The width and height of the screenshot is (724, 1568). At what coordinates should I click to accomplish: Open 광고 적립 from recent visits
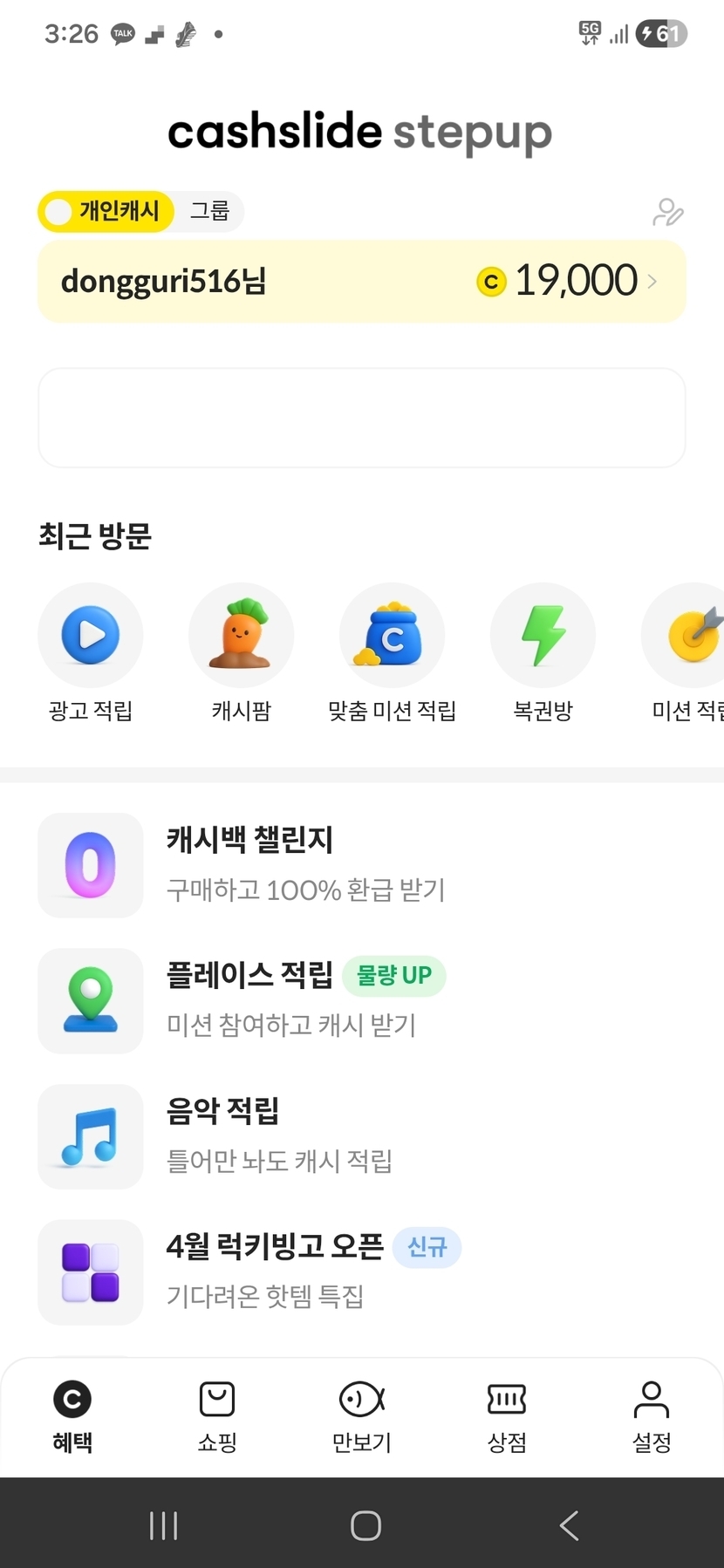(91, 636)
